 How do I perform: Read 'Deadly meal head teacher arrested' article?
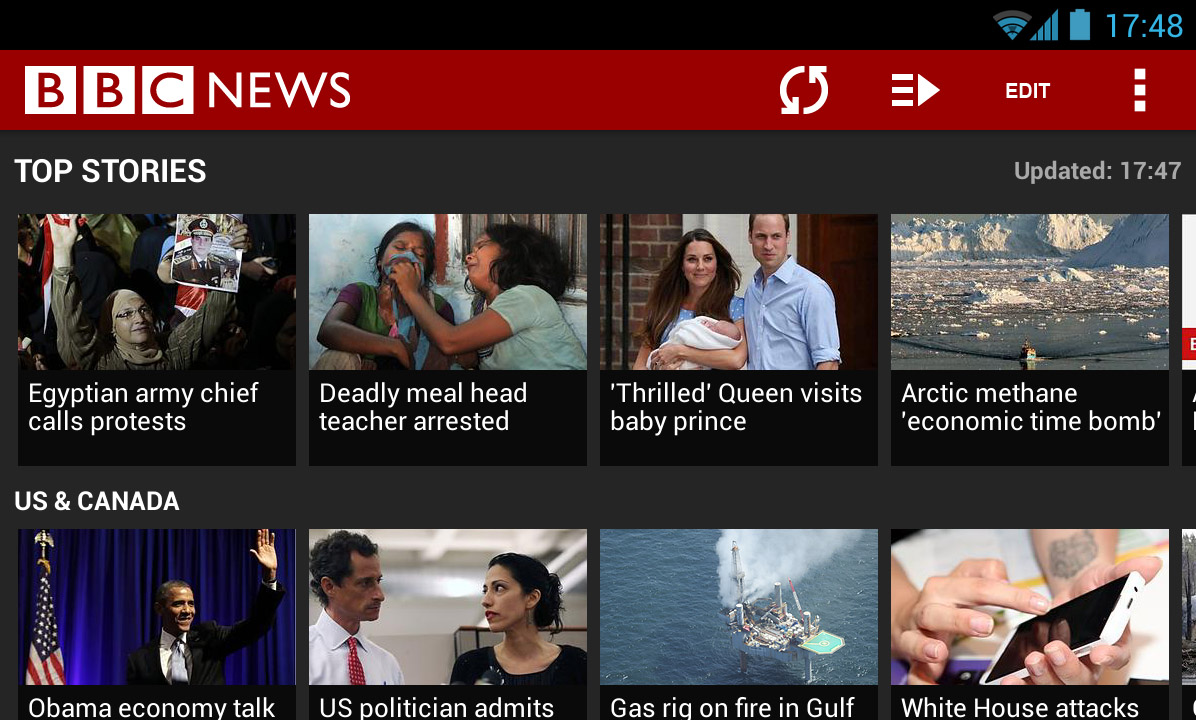(447, 338)
